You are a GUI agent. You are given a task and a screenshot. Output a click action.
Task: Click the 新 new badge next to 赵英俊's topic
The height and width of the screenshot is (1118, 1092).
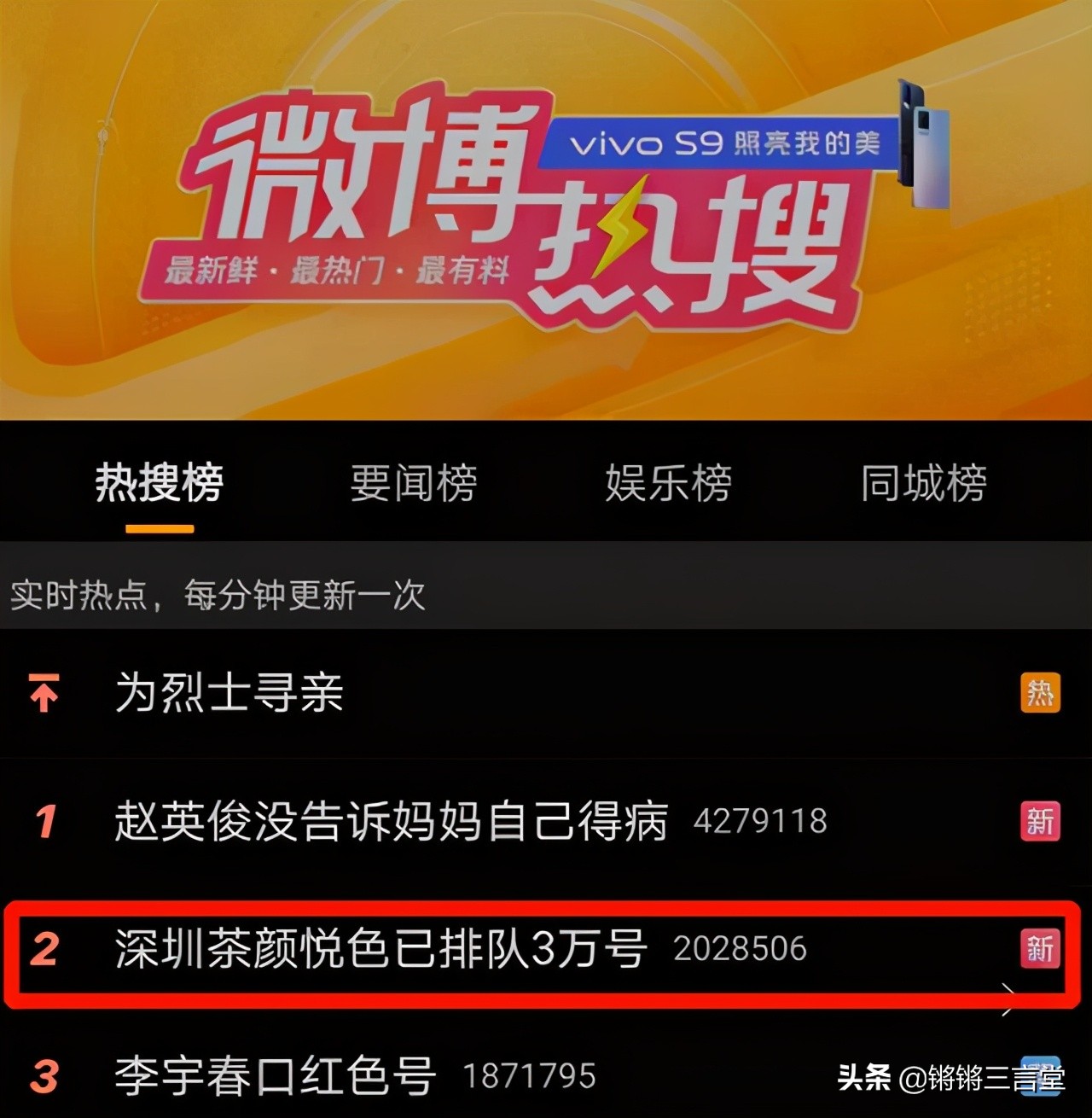point(1040,821)
